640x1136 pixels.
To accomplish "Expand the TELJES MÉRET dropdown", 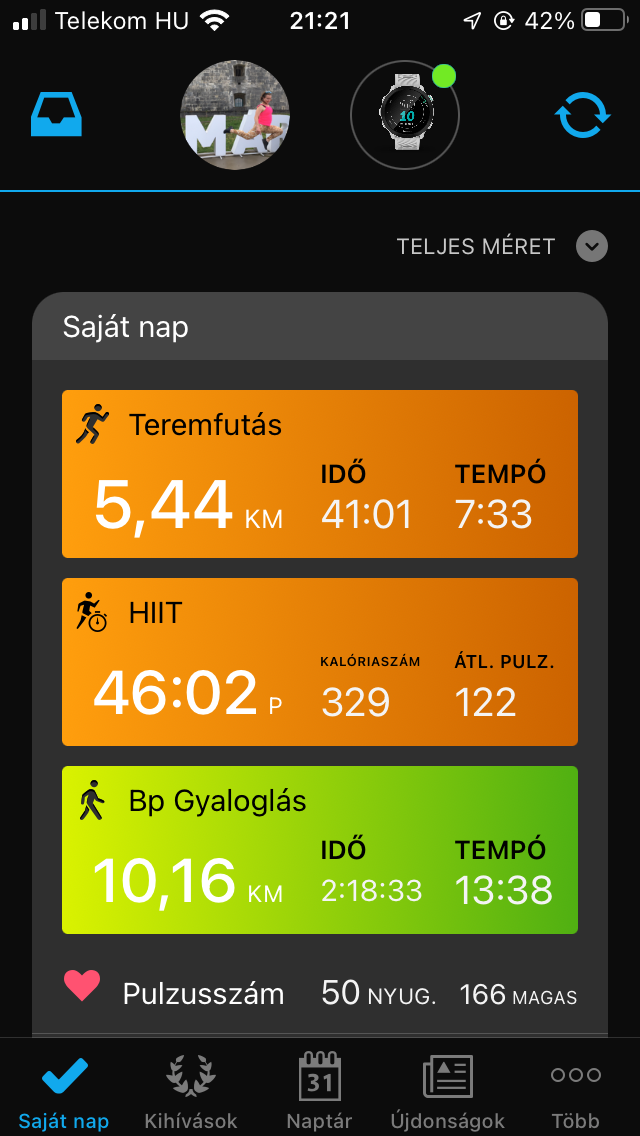I will coord(592,246).
